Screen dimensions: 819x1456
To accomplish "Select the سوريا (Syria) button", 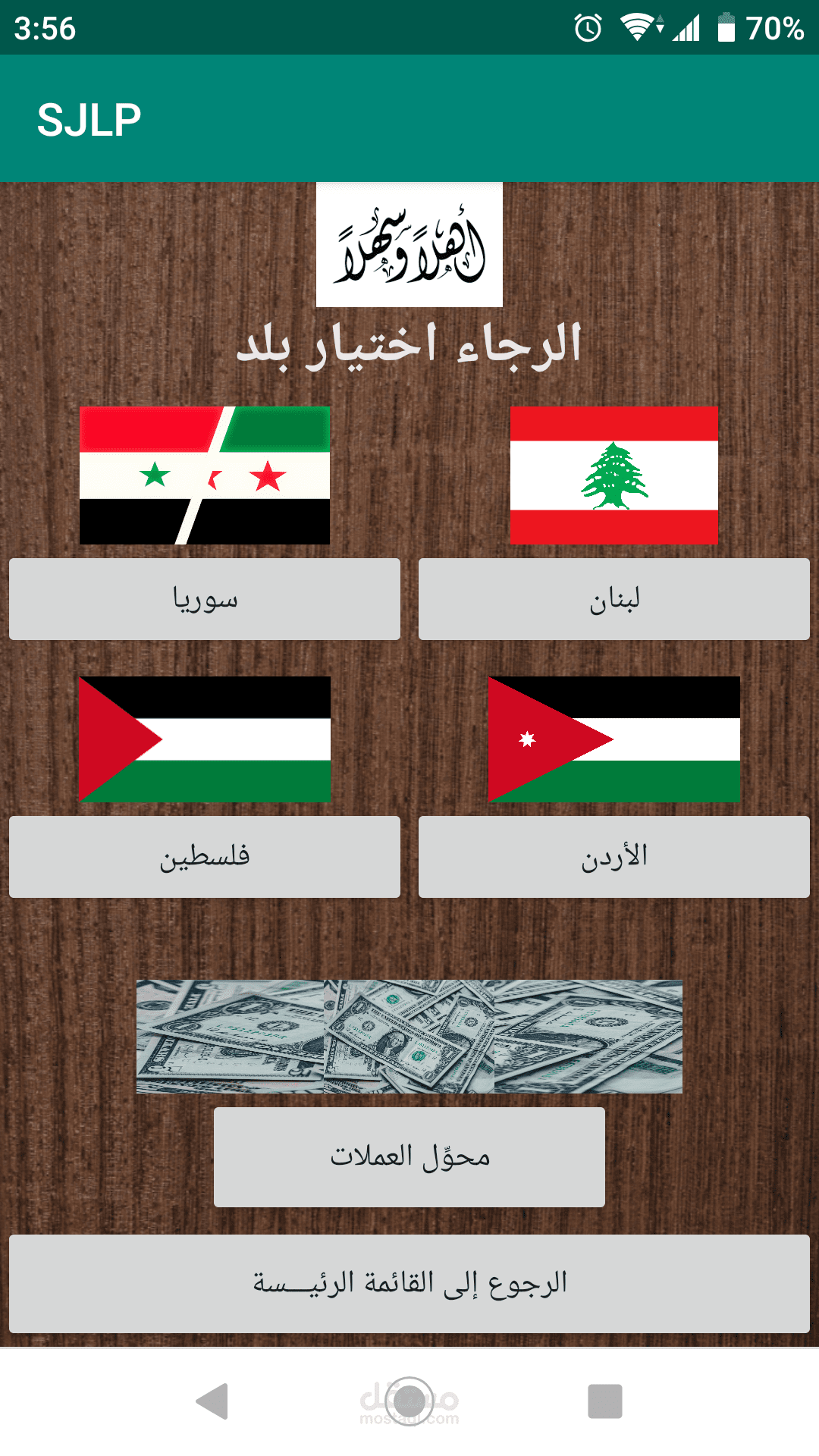I will coord(205,599).
